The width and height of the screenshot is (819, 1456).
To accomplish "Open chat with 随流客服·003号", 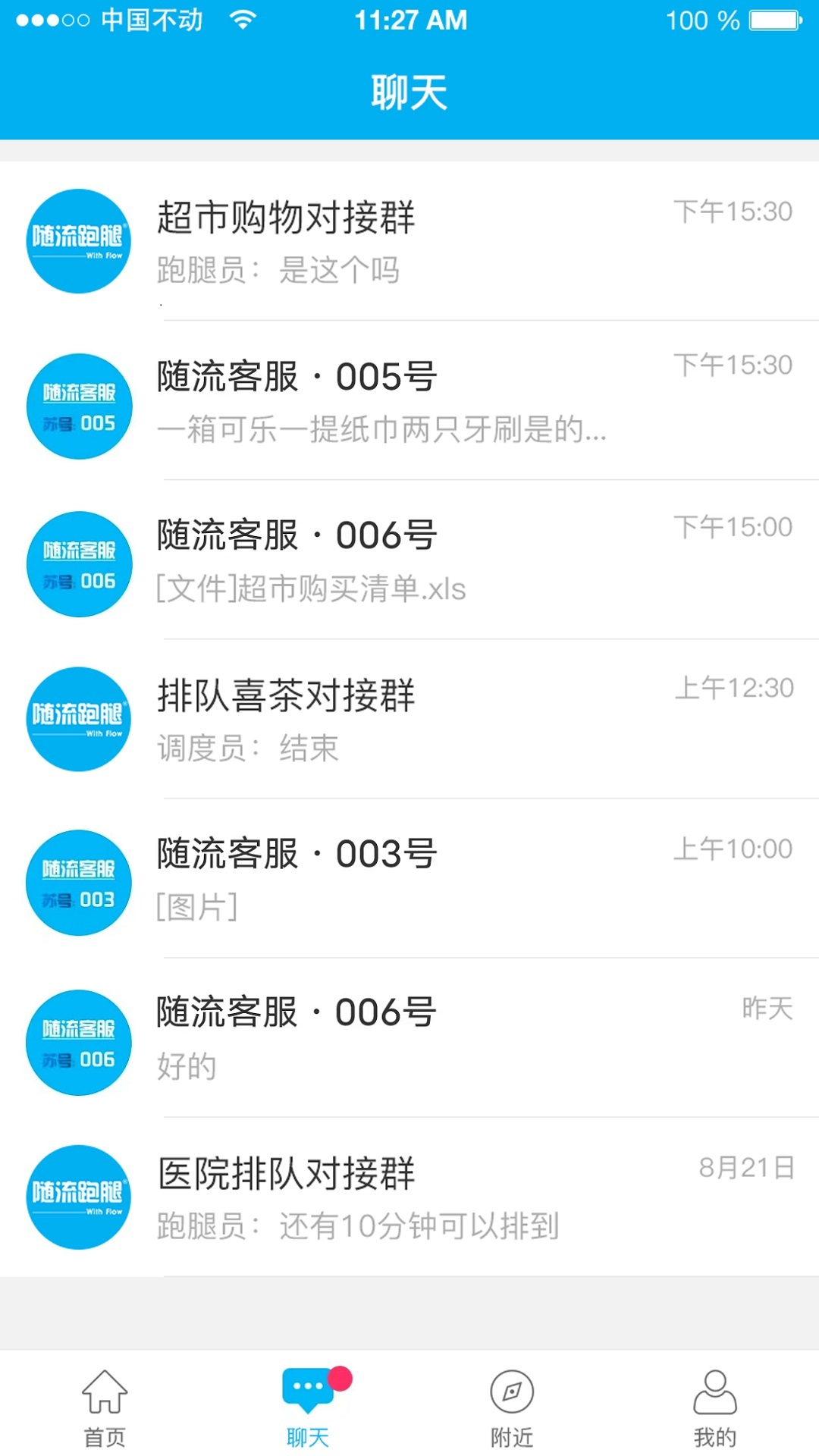I will point(409,878).
